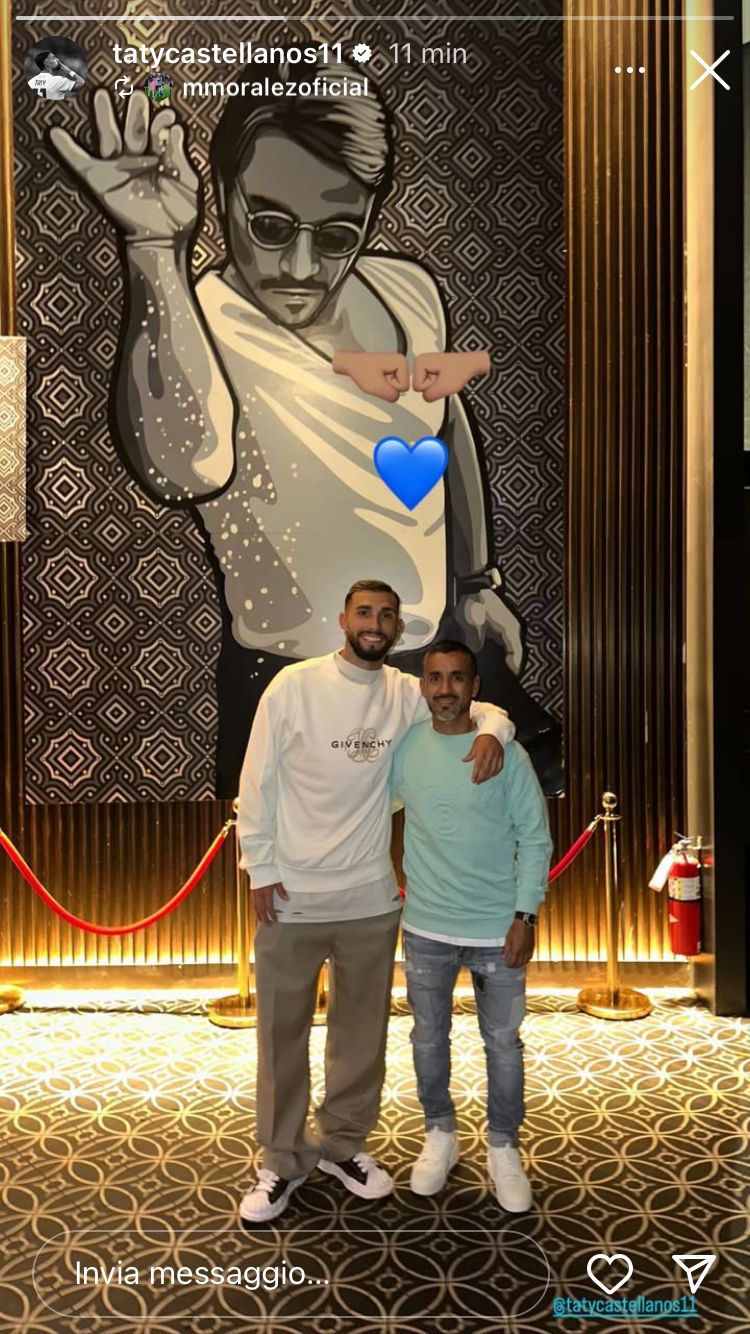The height and width of the screenshot is (1334, 750).
Task: Like this story with the heart
Action: (x=609, y=1274)
